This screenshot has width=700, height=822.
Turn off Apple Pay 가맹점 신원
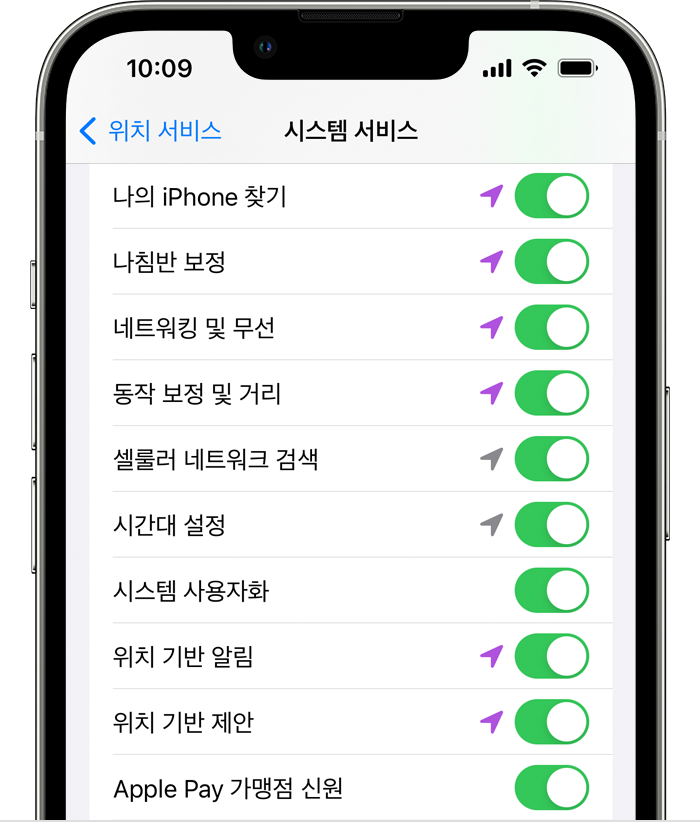point(551,787)
